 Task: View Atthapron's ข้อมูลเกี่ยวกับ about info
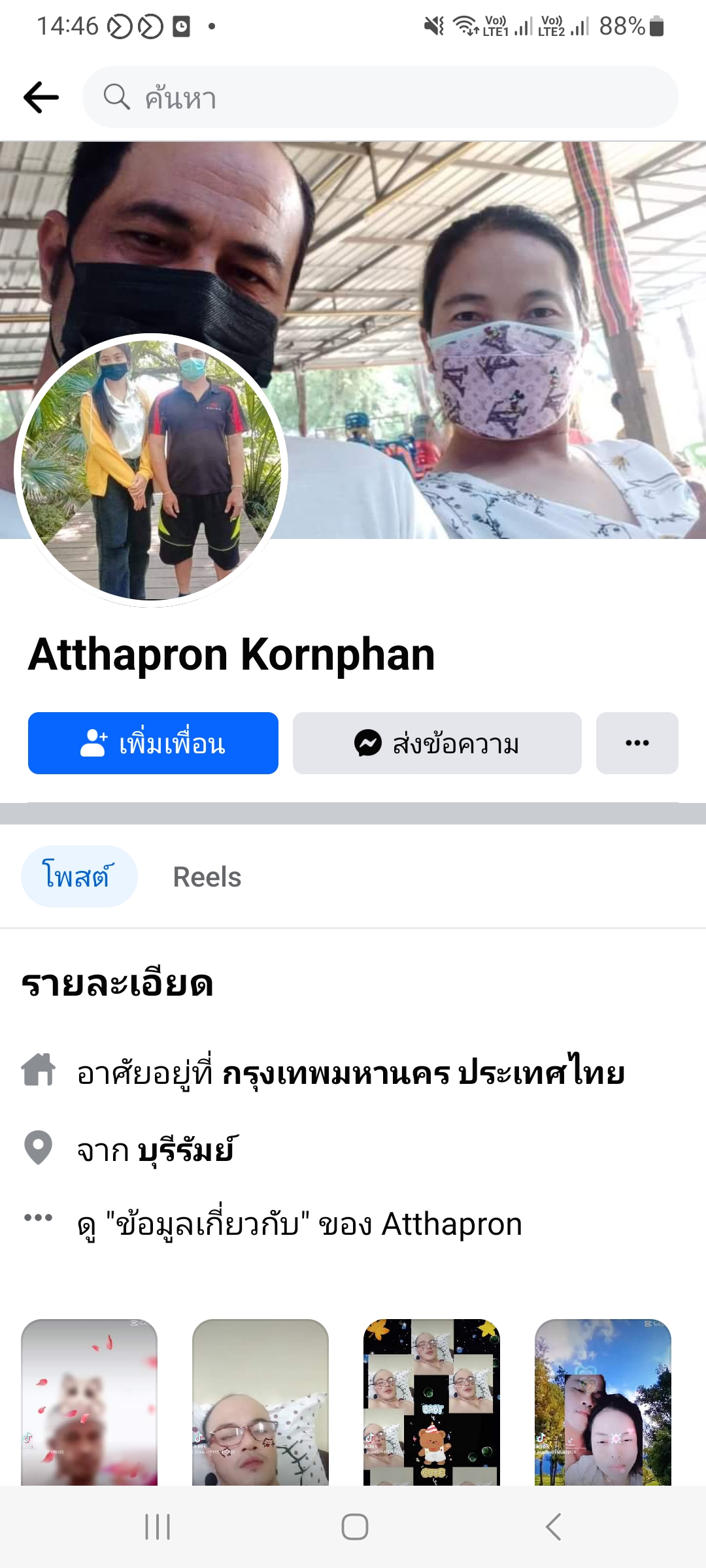[299, 1224]
